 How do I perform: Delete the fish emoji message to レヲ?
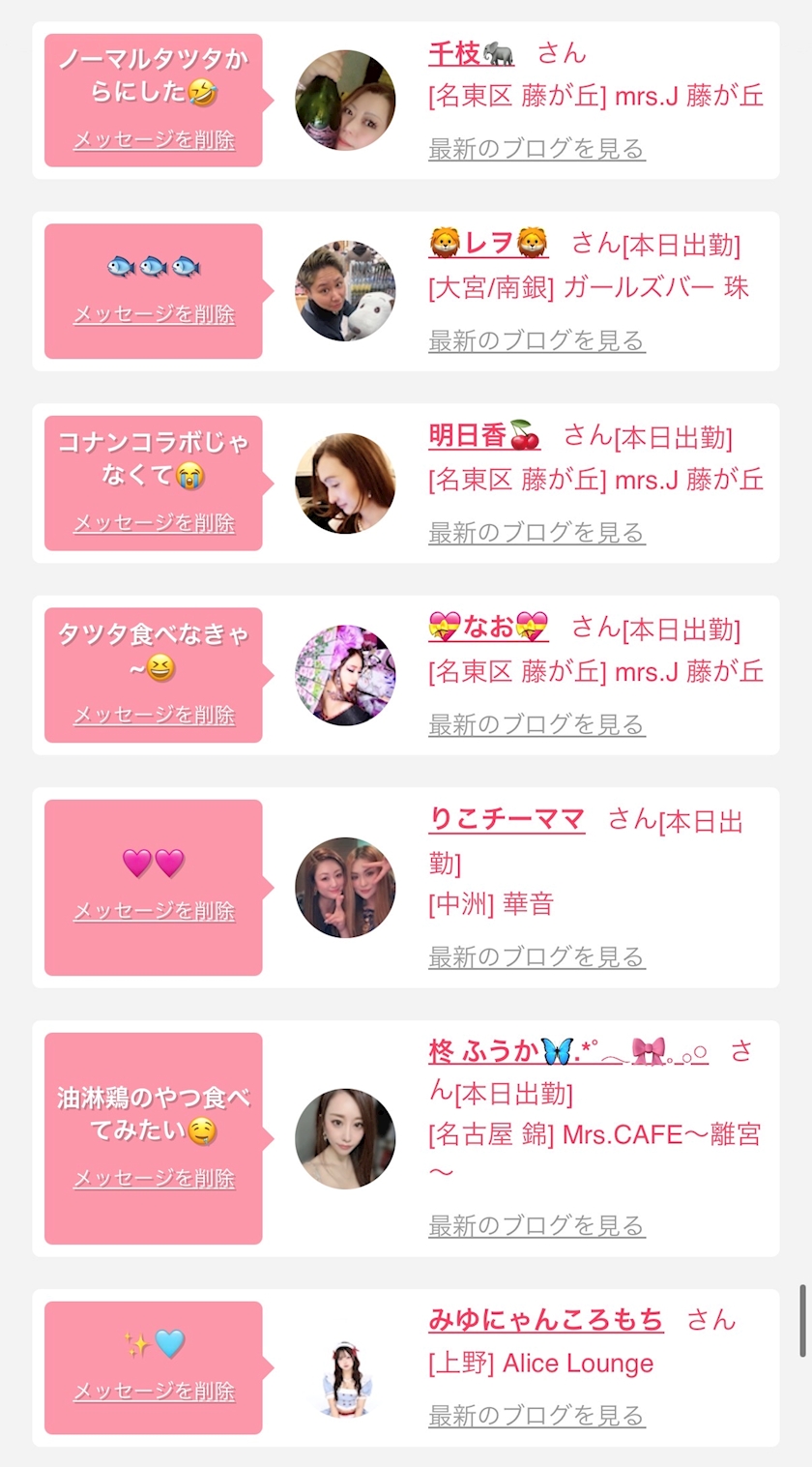pyautogui.click(x=154, y=315)
